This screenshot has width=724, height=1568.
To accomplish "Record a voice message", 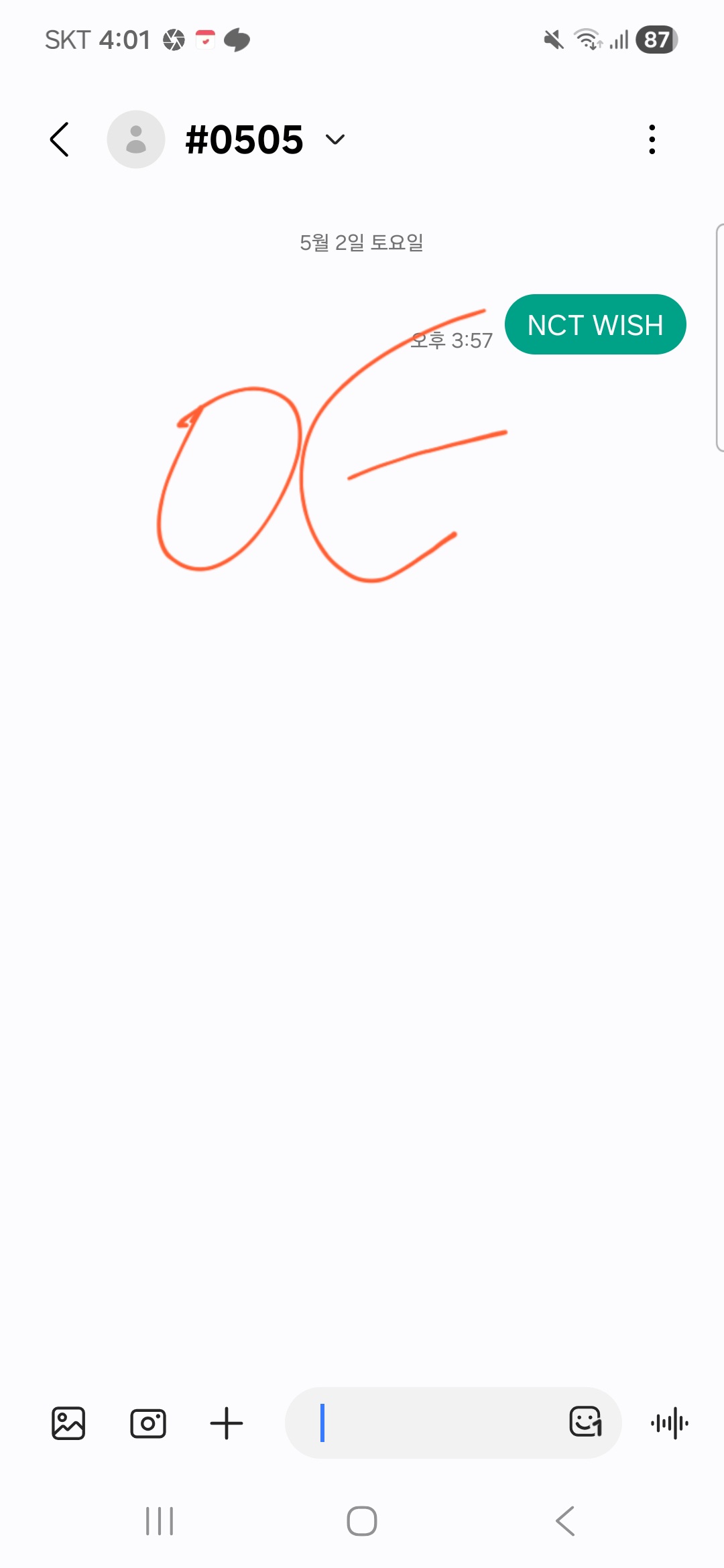I will (x=669, y=1423).
